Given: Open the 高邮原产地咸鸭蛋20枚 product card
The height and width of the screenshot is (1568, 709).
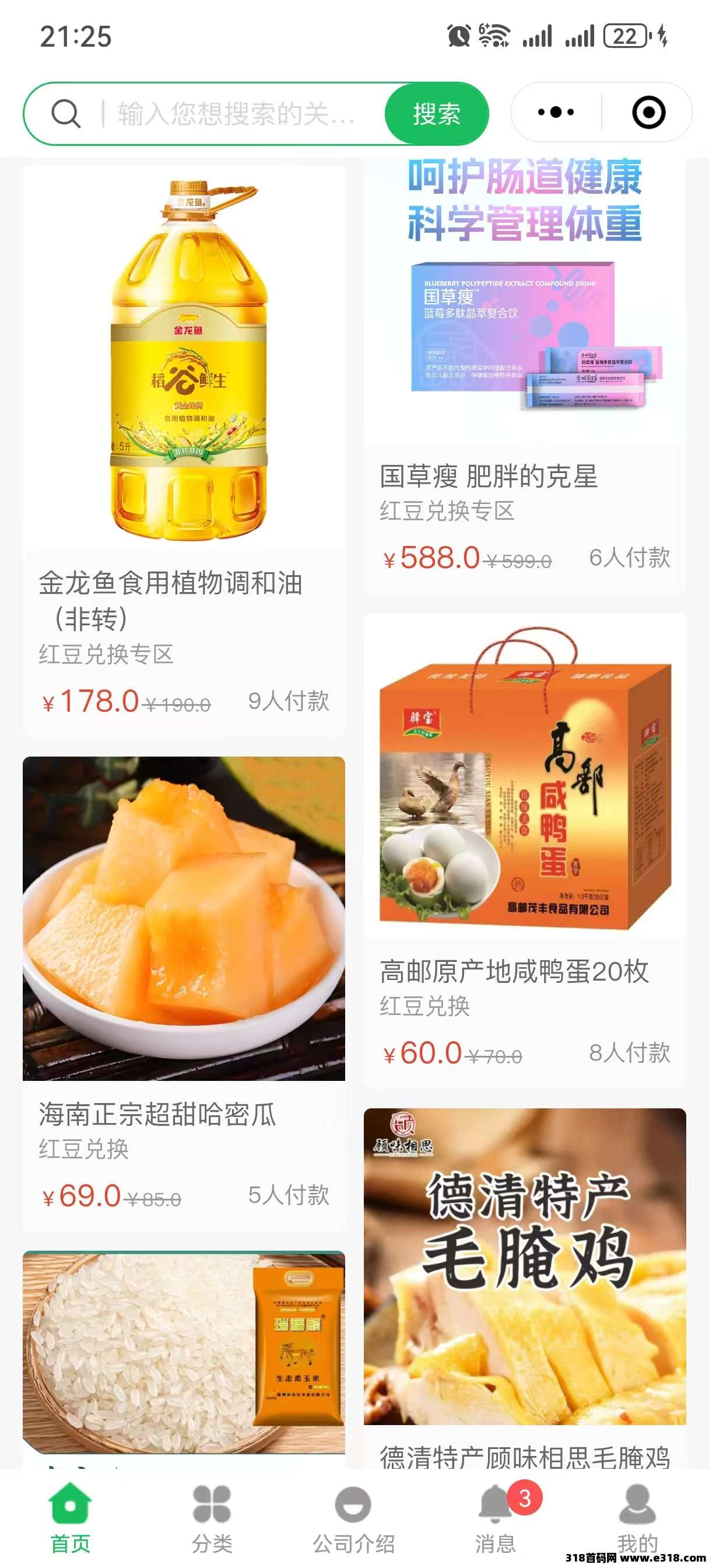Looking at the screenshot, I should click(525, 852).
